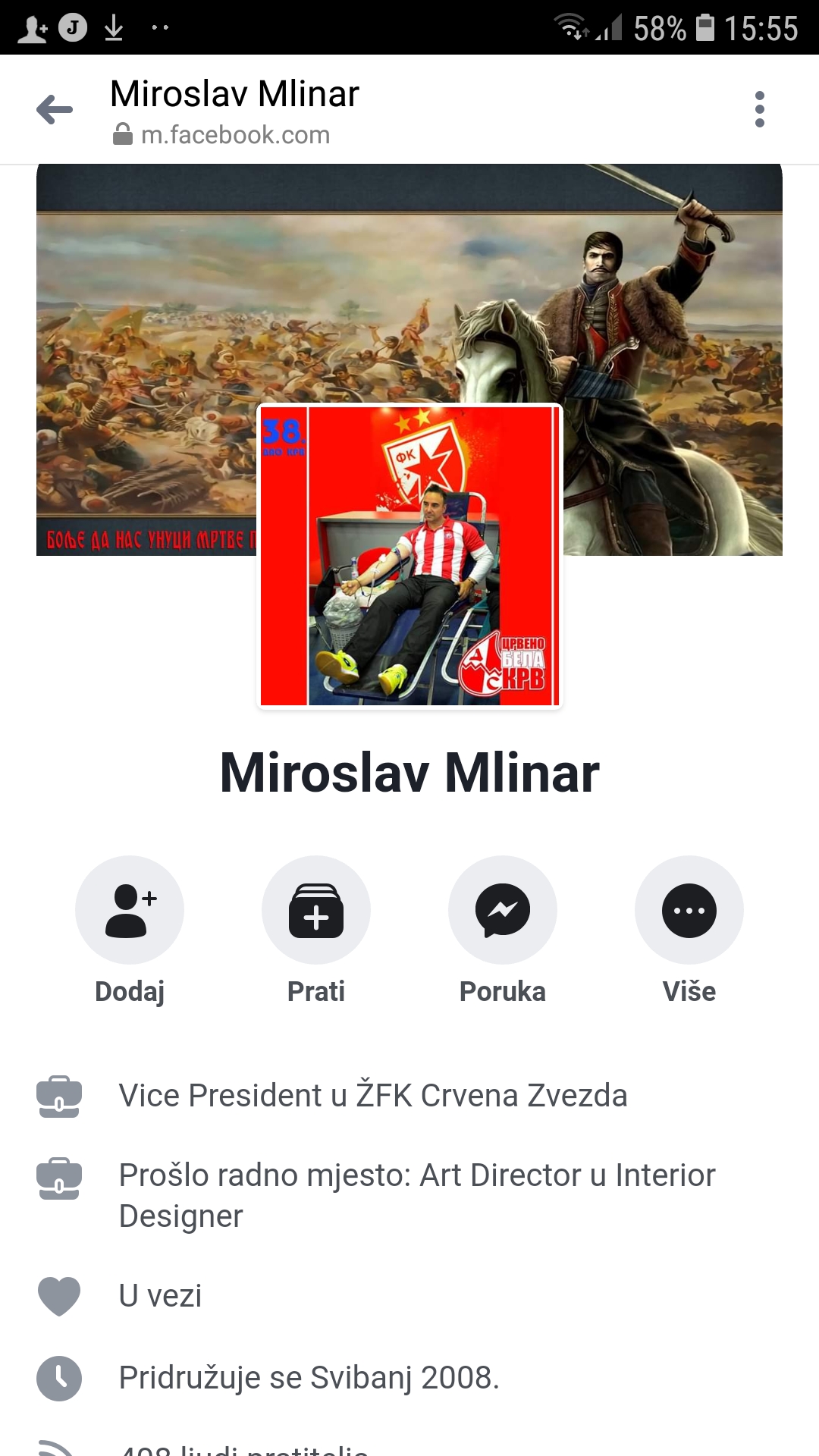The height and width of the screenshot is (1456, 819).
Task: Go back using the arrow icon
Action: tap(55, 110)
